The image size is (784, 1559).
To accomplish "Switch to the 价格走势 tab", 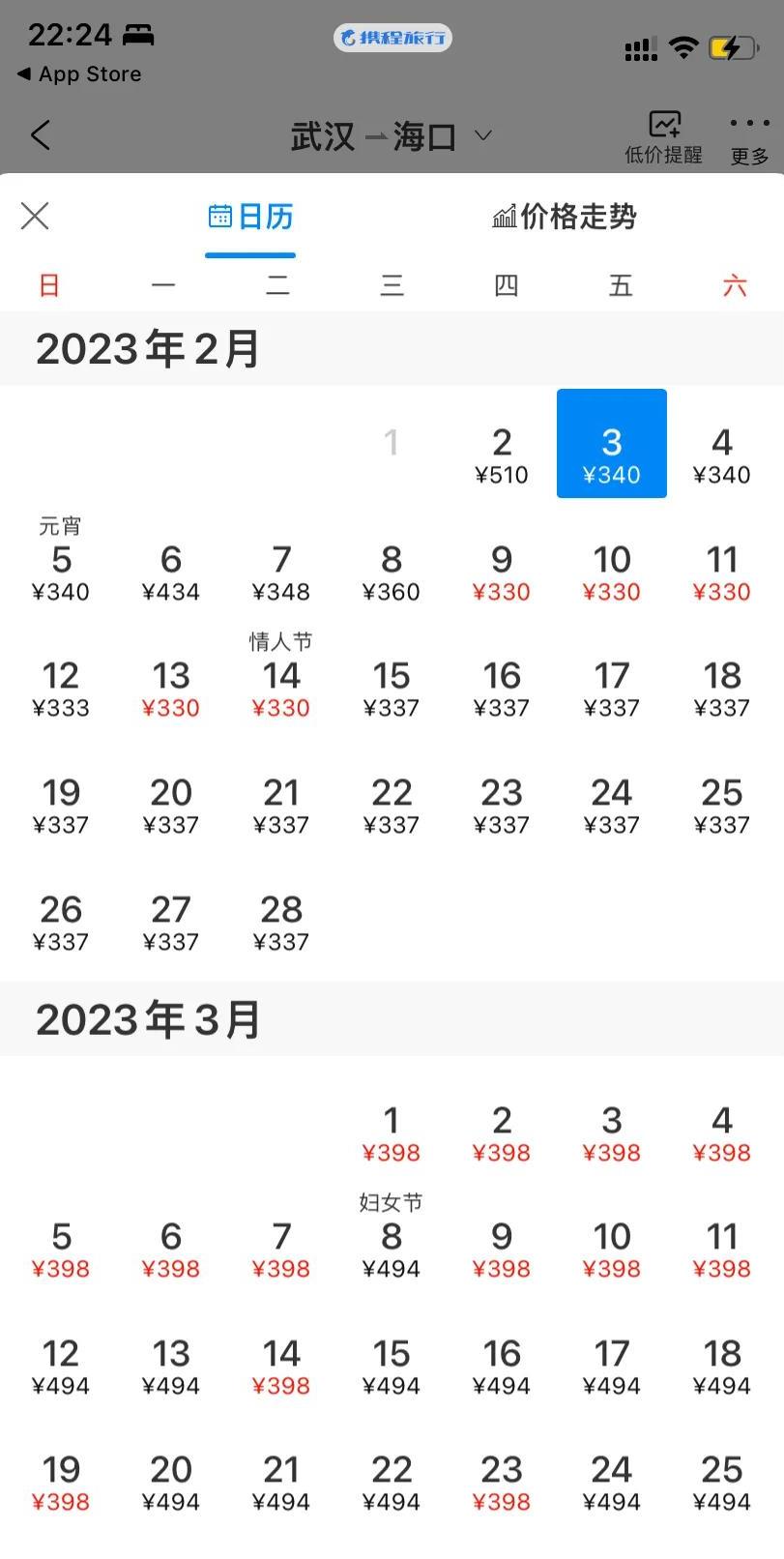I will pyautogui.click(x=565, y=217).
